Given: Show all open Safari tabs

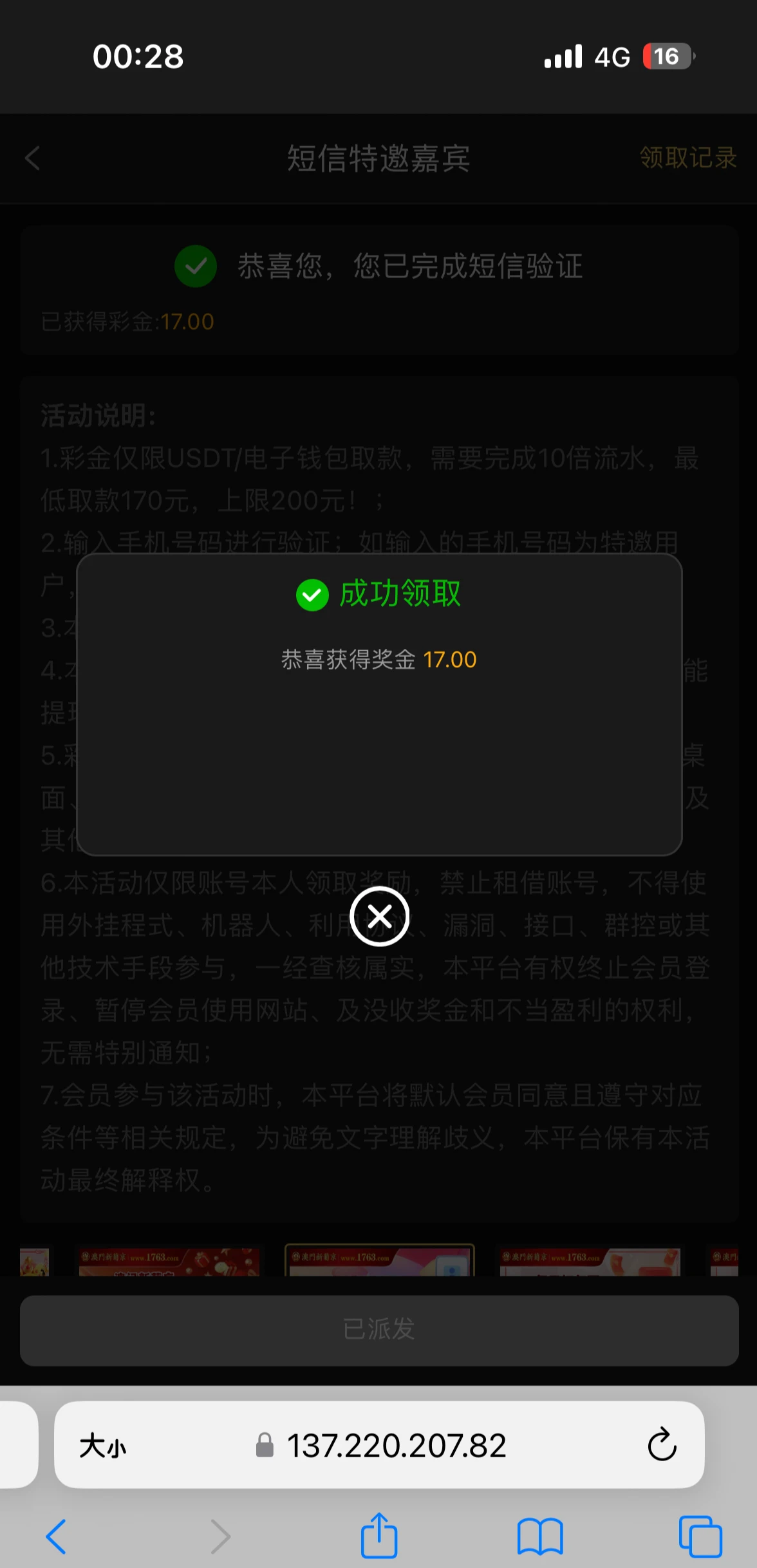Looking at the screenshot, I should point(700,1536).
